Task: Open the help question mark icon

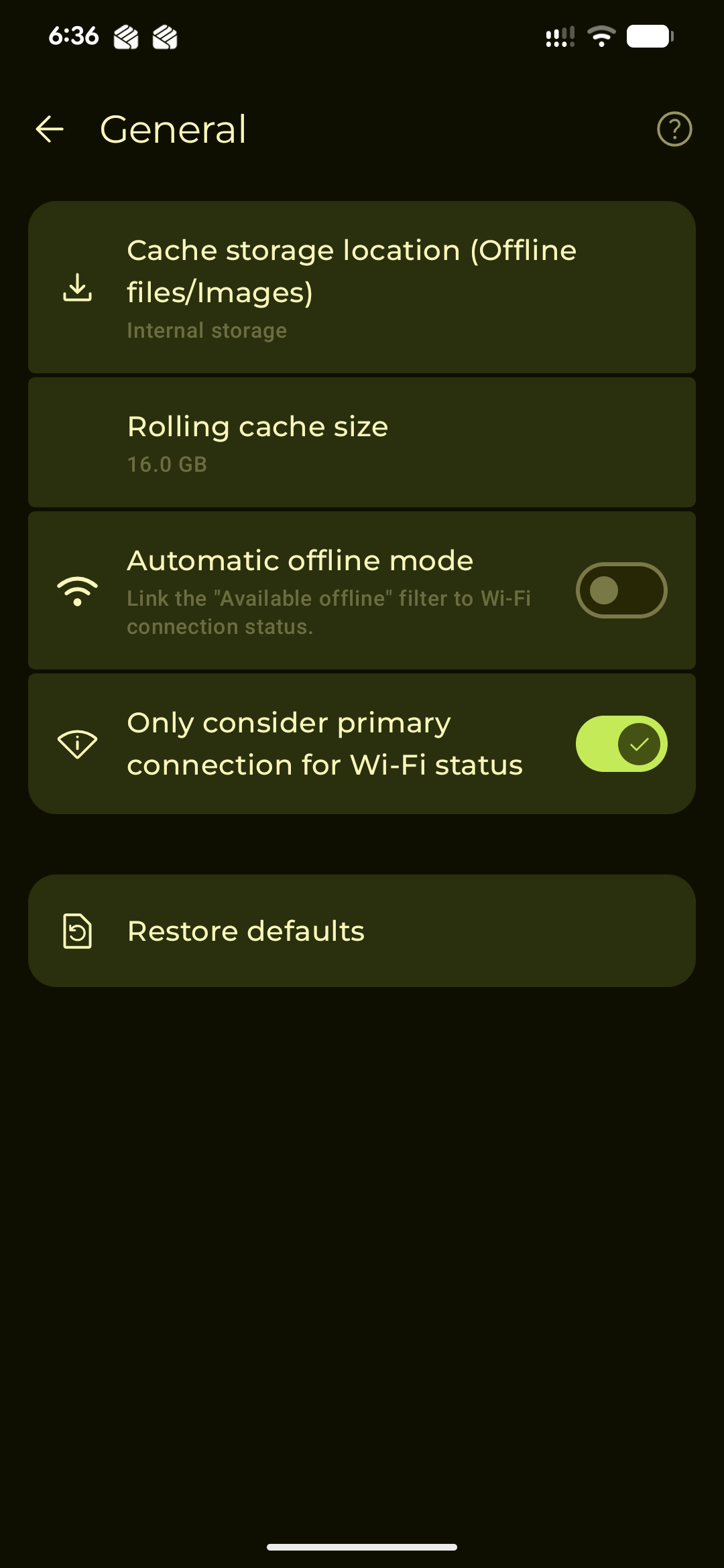Action: tap(674, 129)
